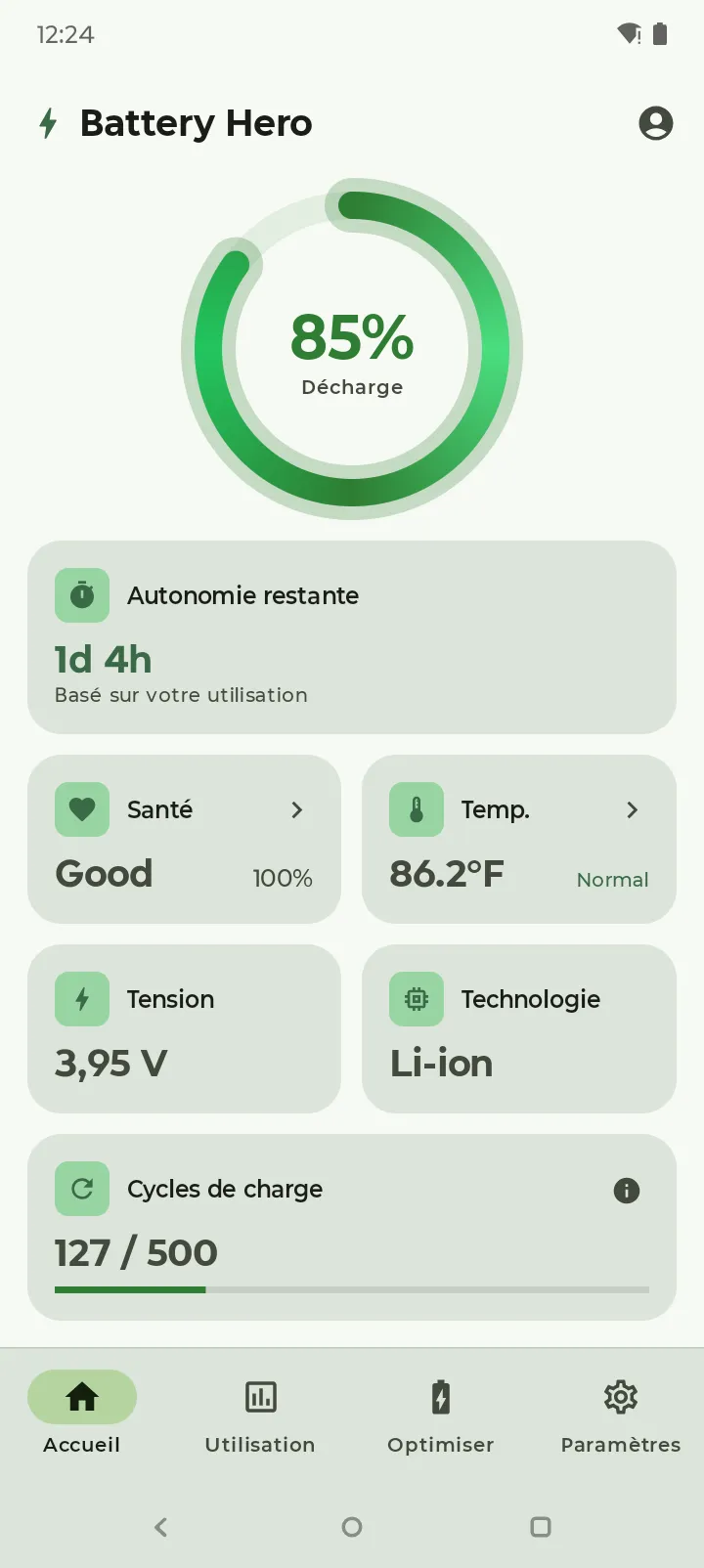Click the lightning bolt icon on Tension card
Screen dimensions: 704x1568
[82, 999]
